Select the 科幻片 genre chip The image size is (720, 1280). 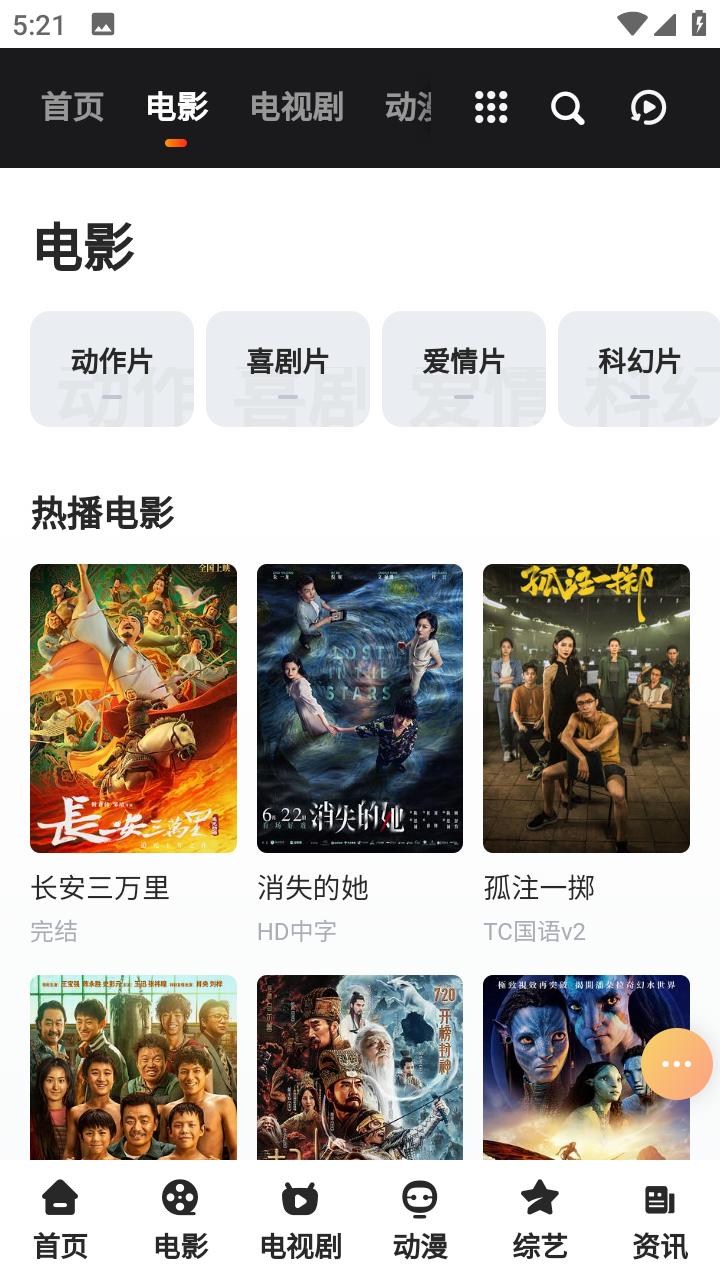coord(638,369)
